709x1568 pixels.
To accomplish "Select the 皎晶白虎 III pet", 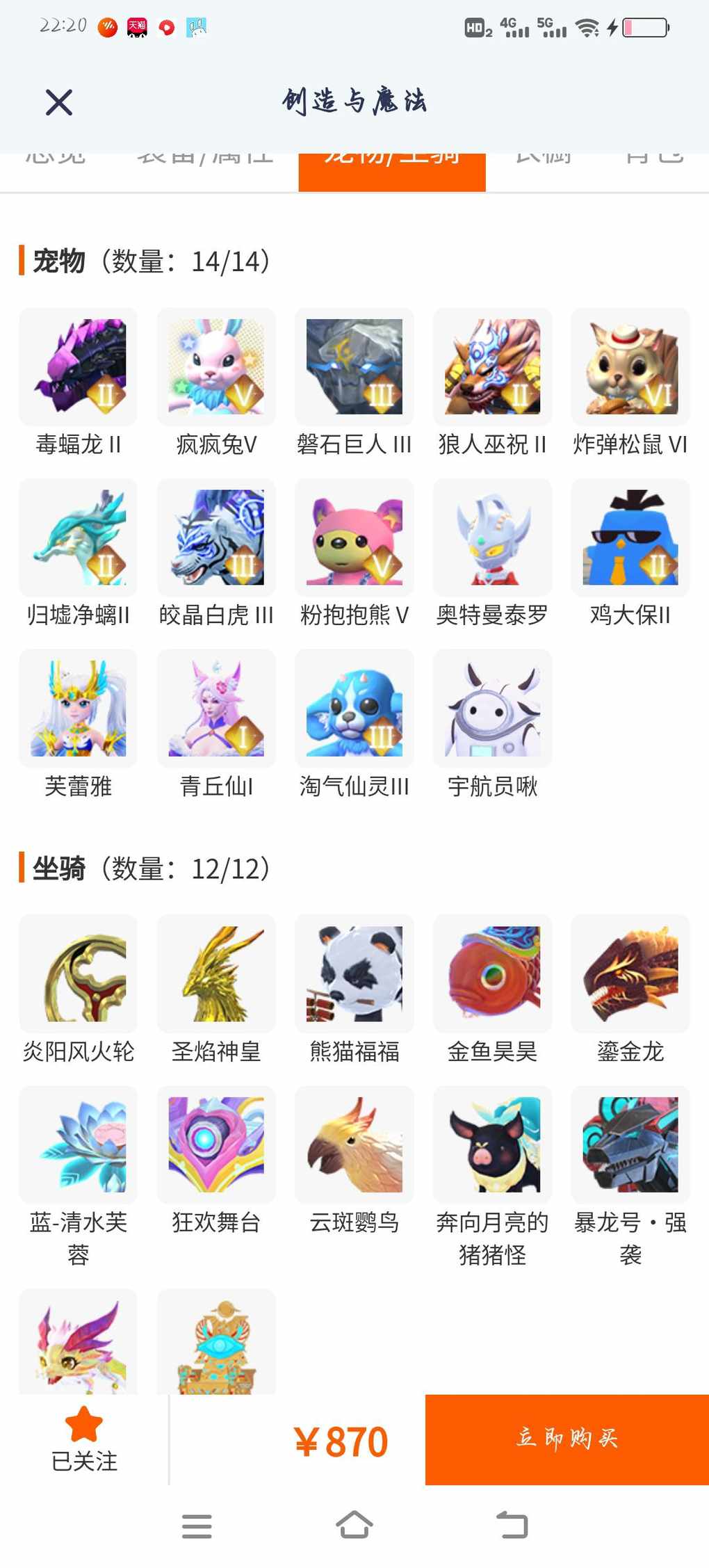I will [216, 538].
